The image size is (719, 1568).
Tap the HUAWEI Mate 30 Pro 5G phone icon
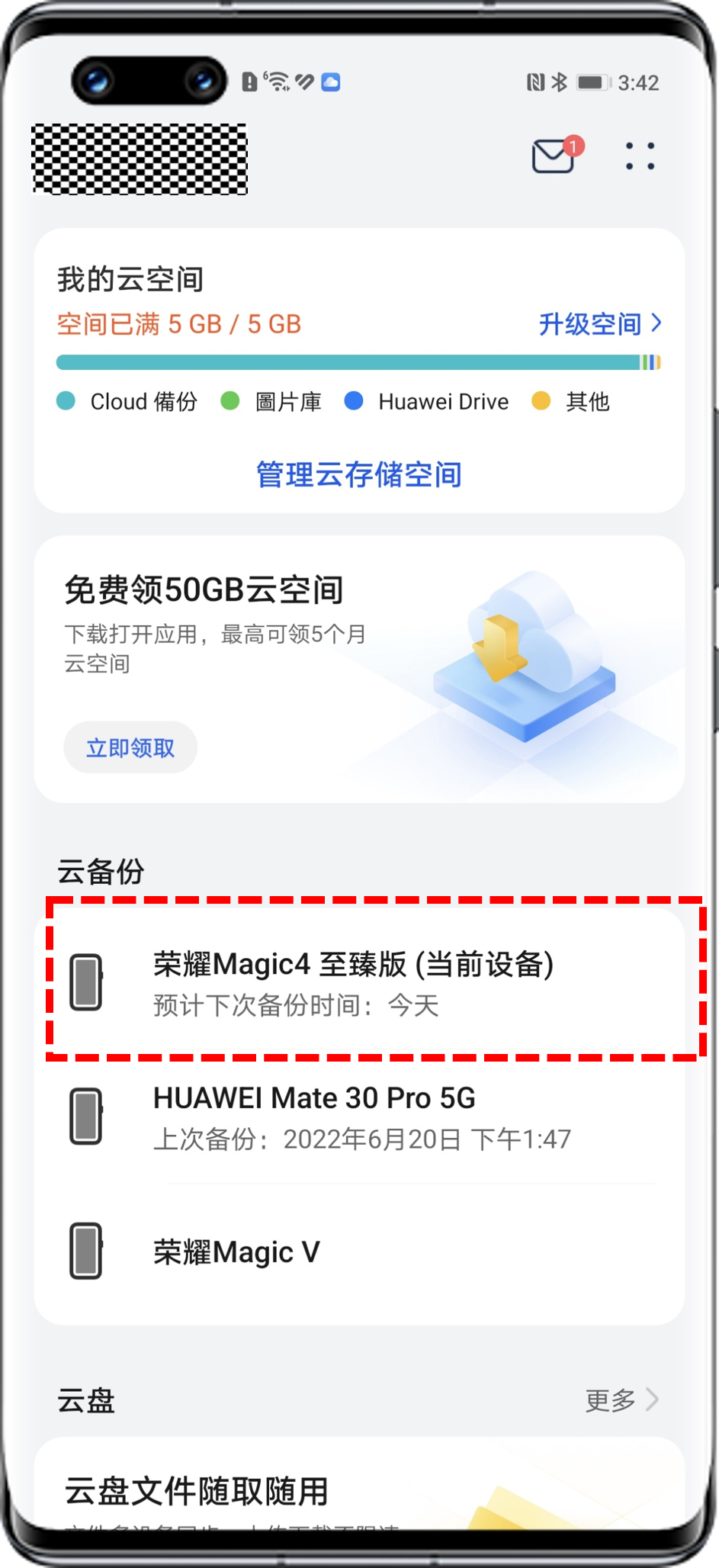(86, 1117)
